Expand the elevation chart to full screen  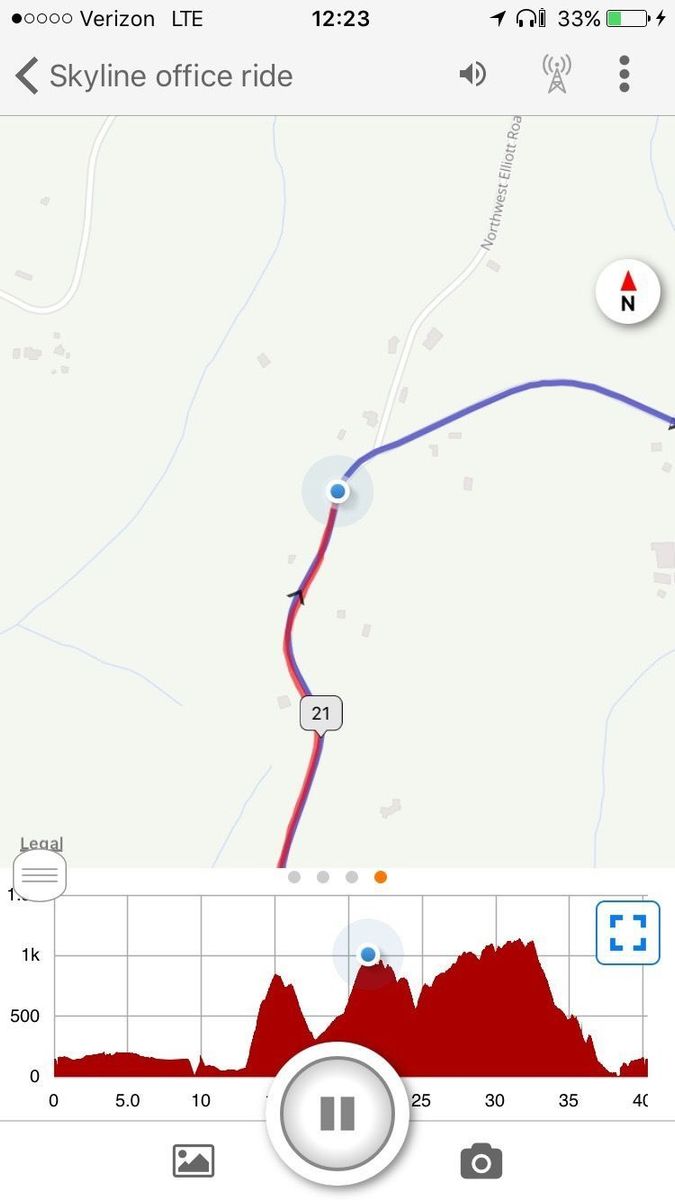pos(627,932)
